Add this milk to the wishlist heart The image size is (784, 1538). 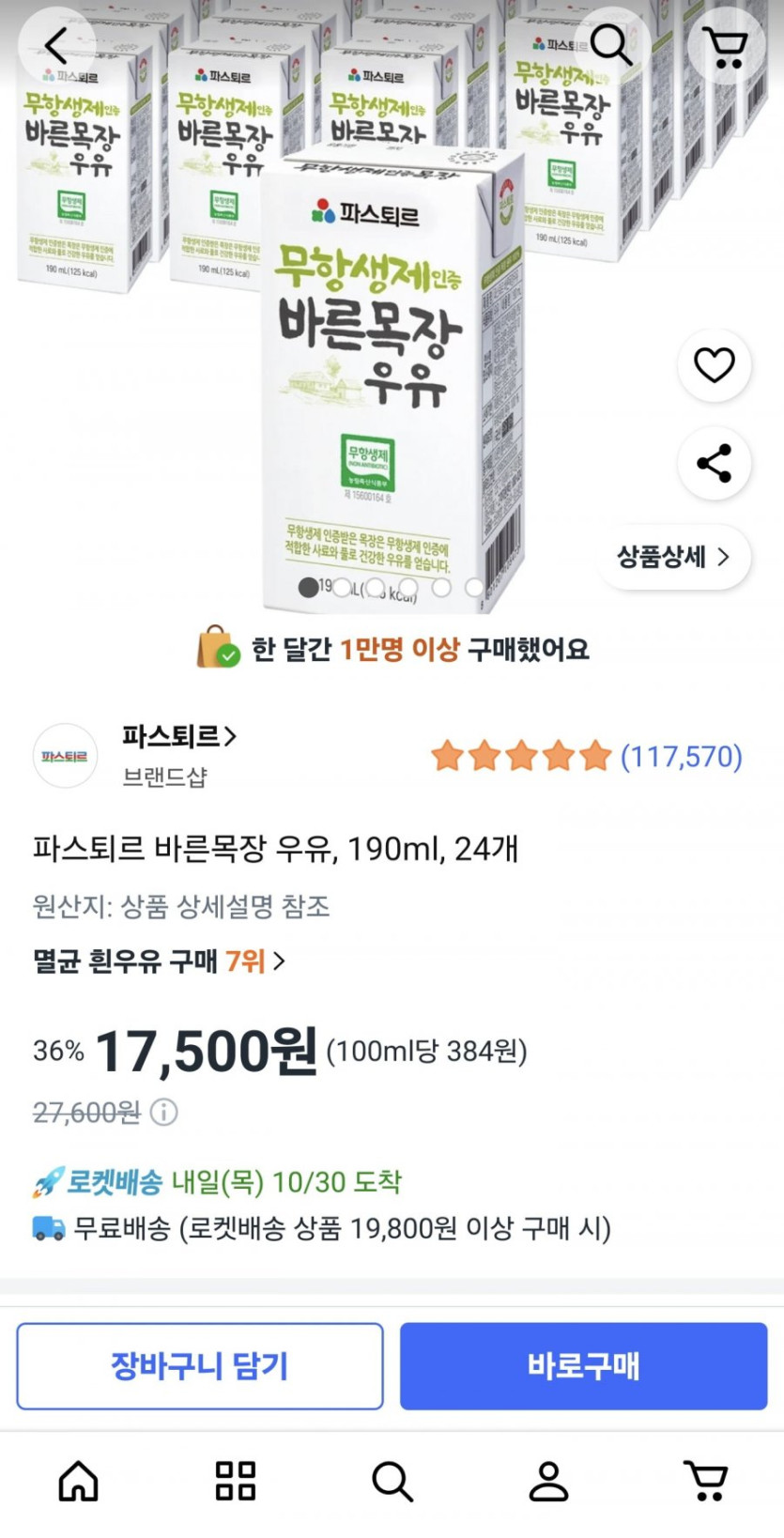715,365
